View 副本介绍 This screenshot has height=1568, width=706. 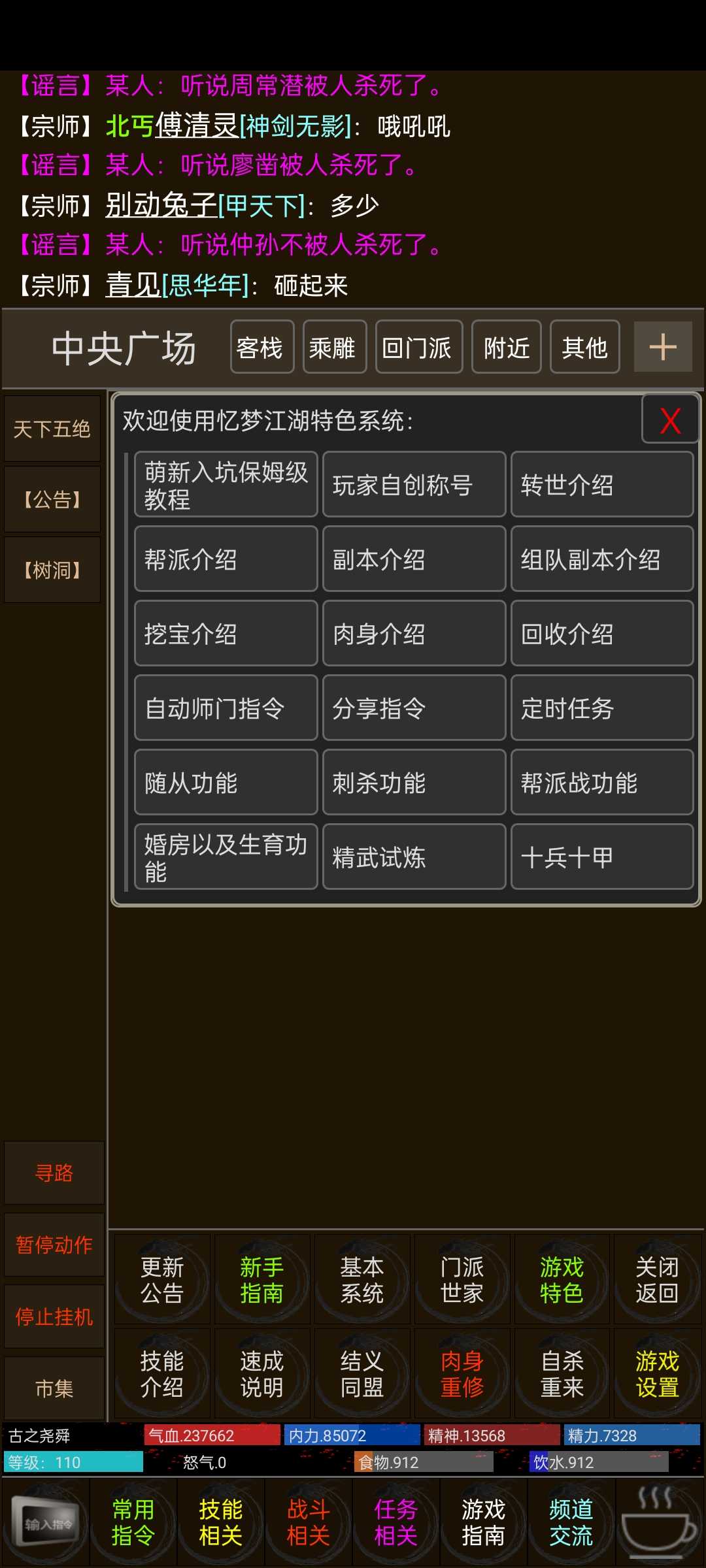pos(414,559)
